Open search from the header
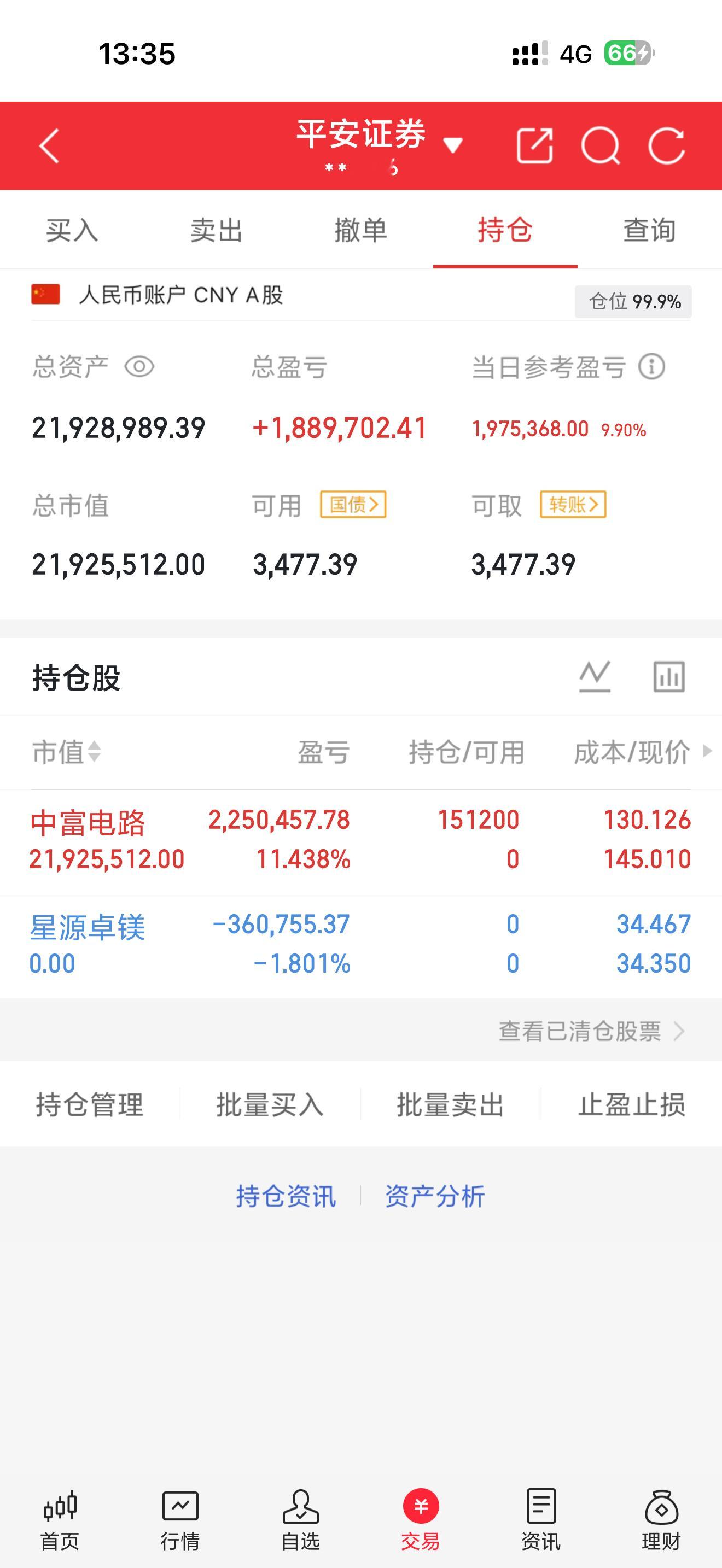 [x=600, y=146]
